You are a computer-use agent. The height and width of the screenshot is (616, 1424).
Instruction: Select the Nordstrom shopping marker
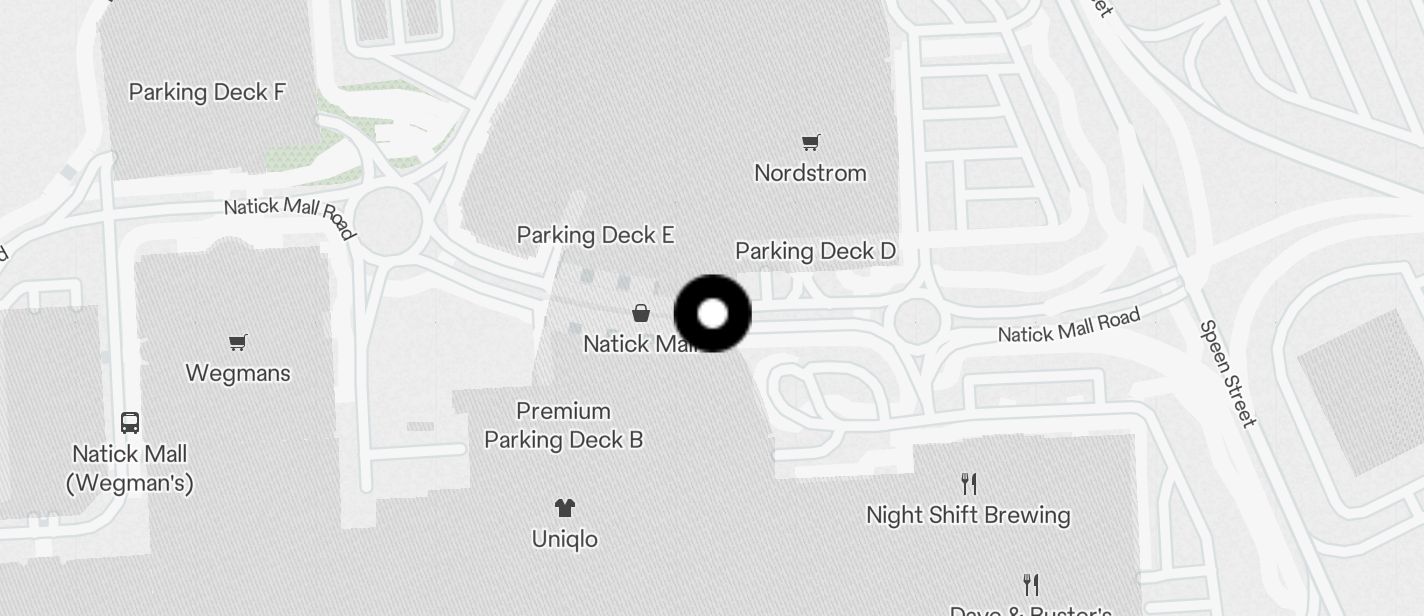coord(811,143)
